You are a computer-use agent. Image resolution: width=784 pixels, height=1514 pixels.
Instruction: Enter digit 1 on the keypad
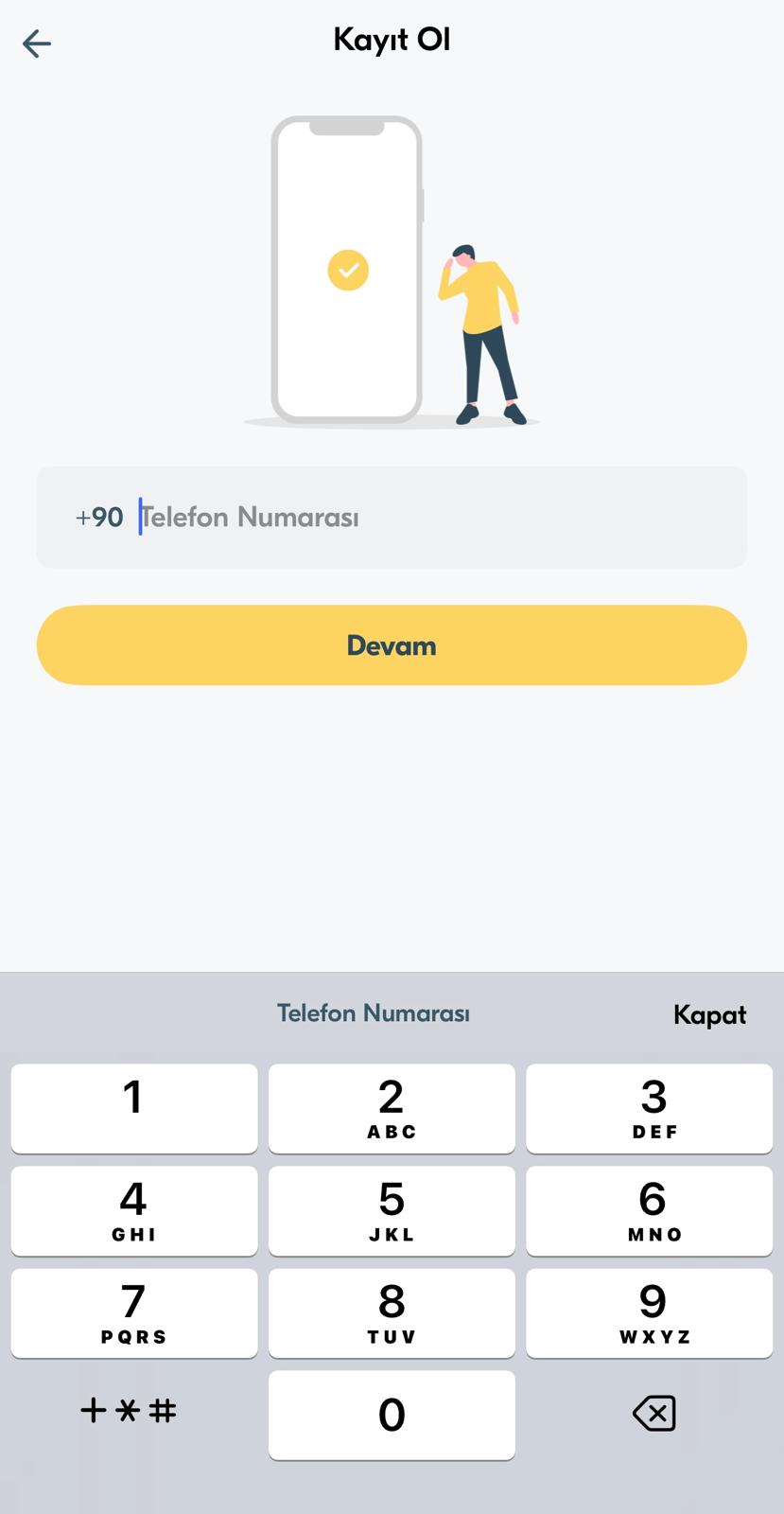click(x=133, y=1108)
